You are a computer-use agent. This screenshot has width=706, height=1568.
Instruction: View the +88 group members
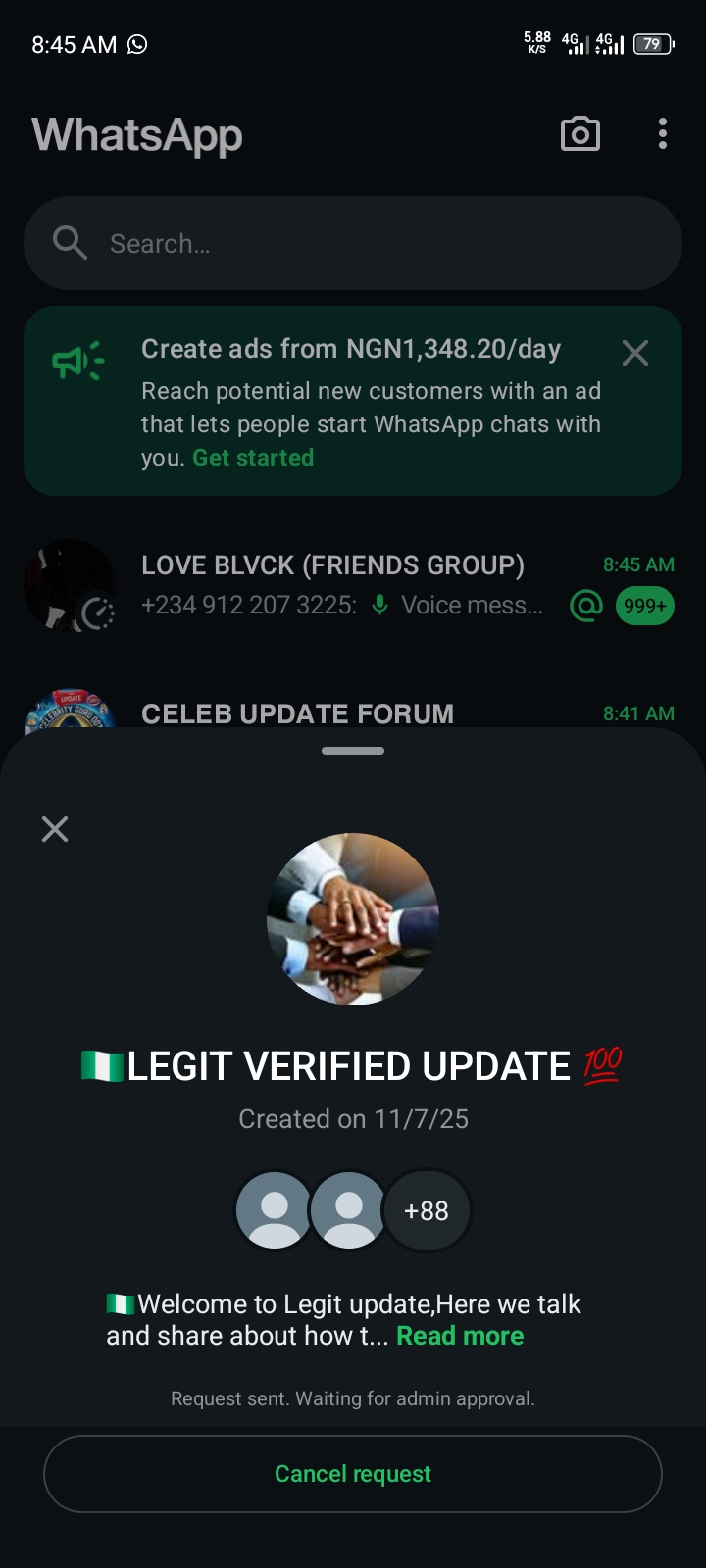[427, 1211]
